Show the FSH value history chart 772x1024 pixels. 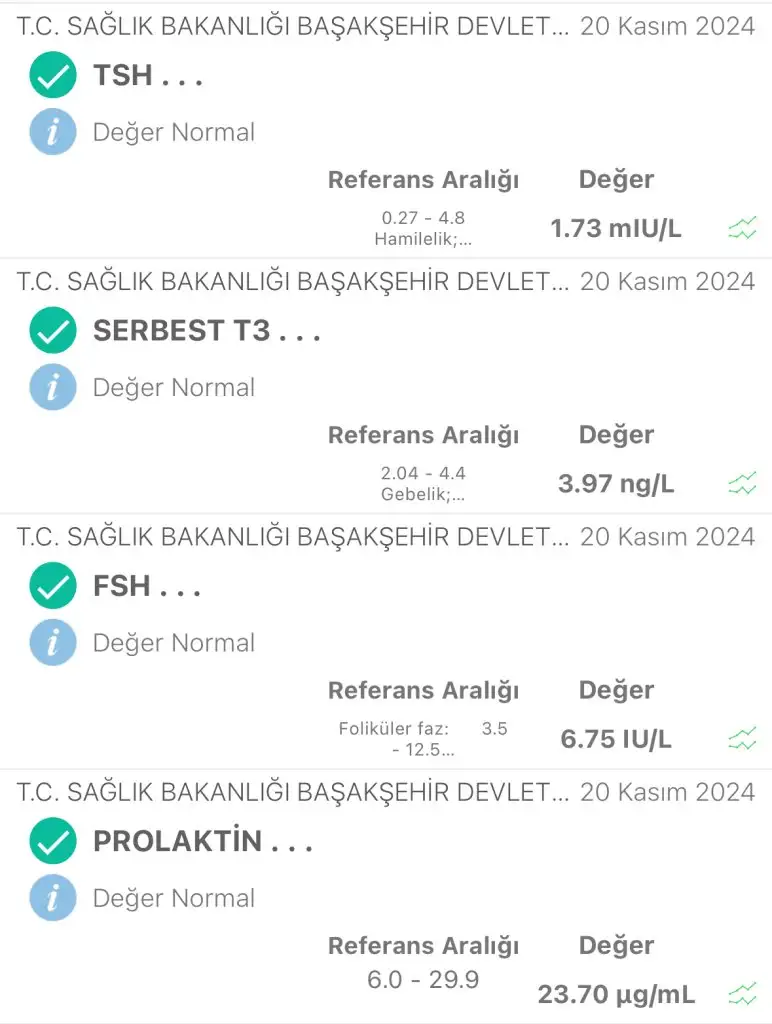pyautogui.click(x=742, y=740)
